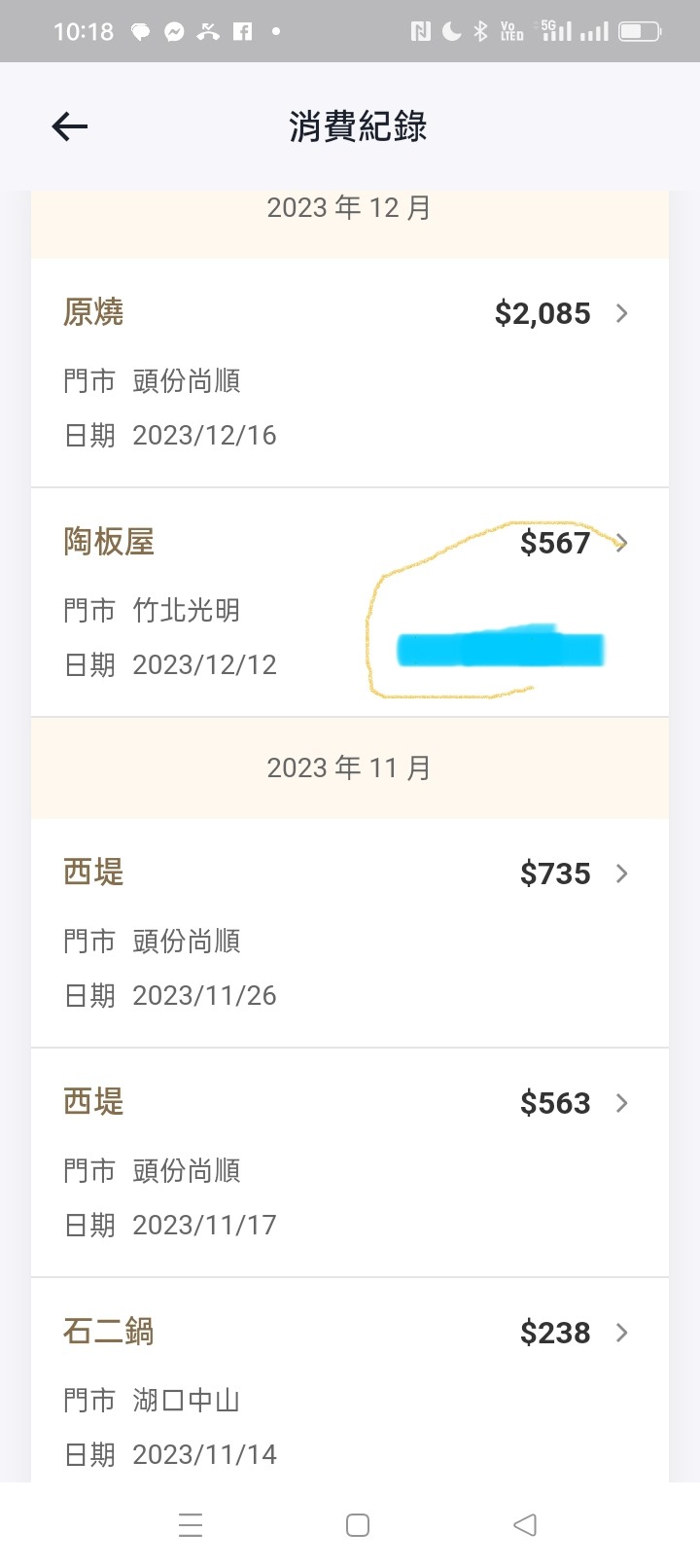Open the 原燒 $2,085 record
Viewport: 700px width, 1568px height.
tap(350, 374)
